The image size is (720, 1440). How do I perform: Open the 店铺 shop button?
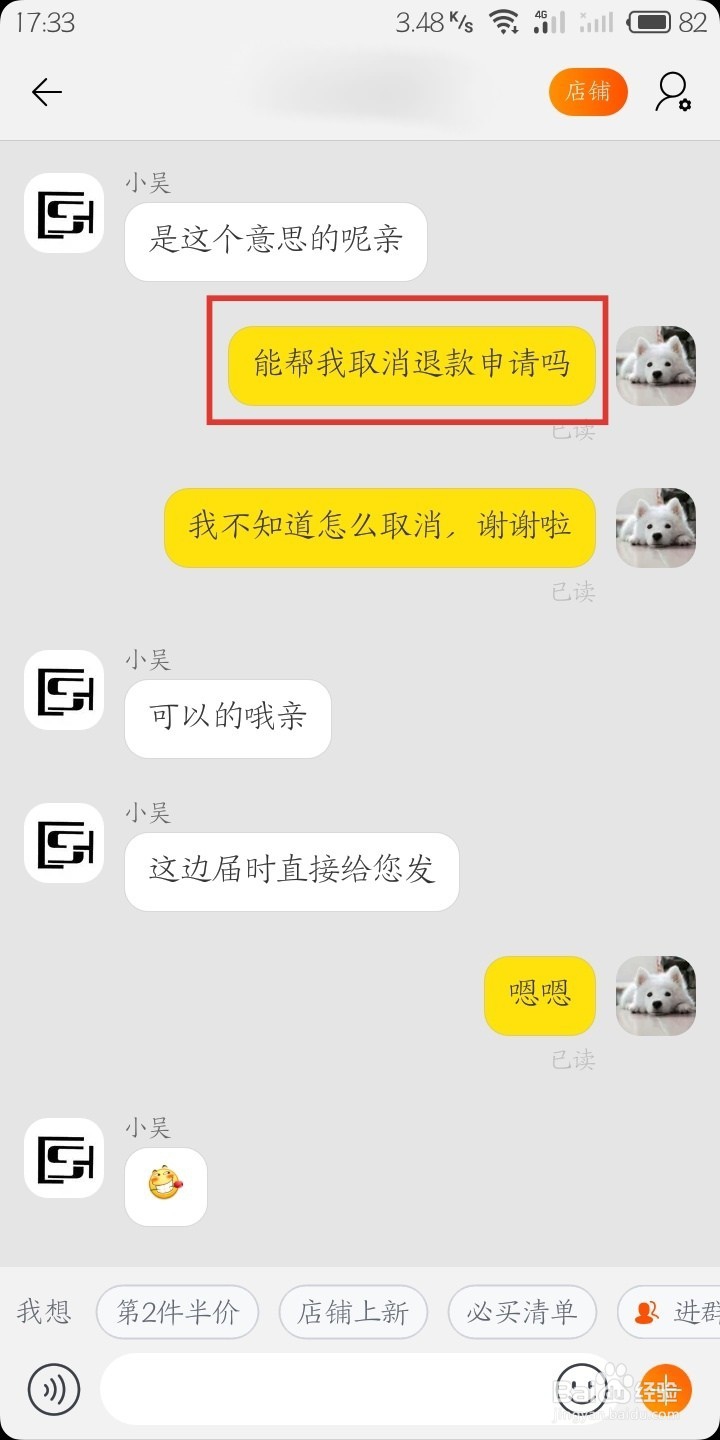[588, 92]
